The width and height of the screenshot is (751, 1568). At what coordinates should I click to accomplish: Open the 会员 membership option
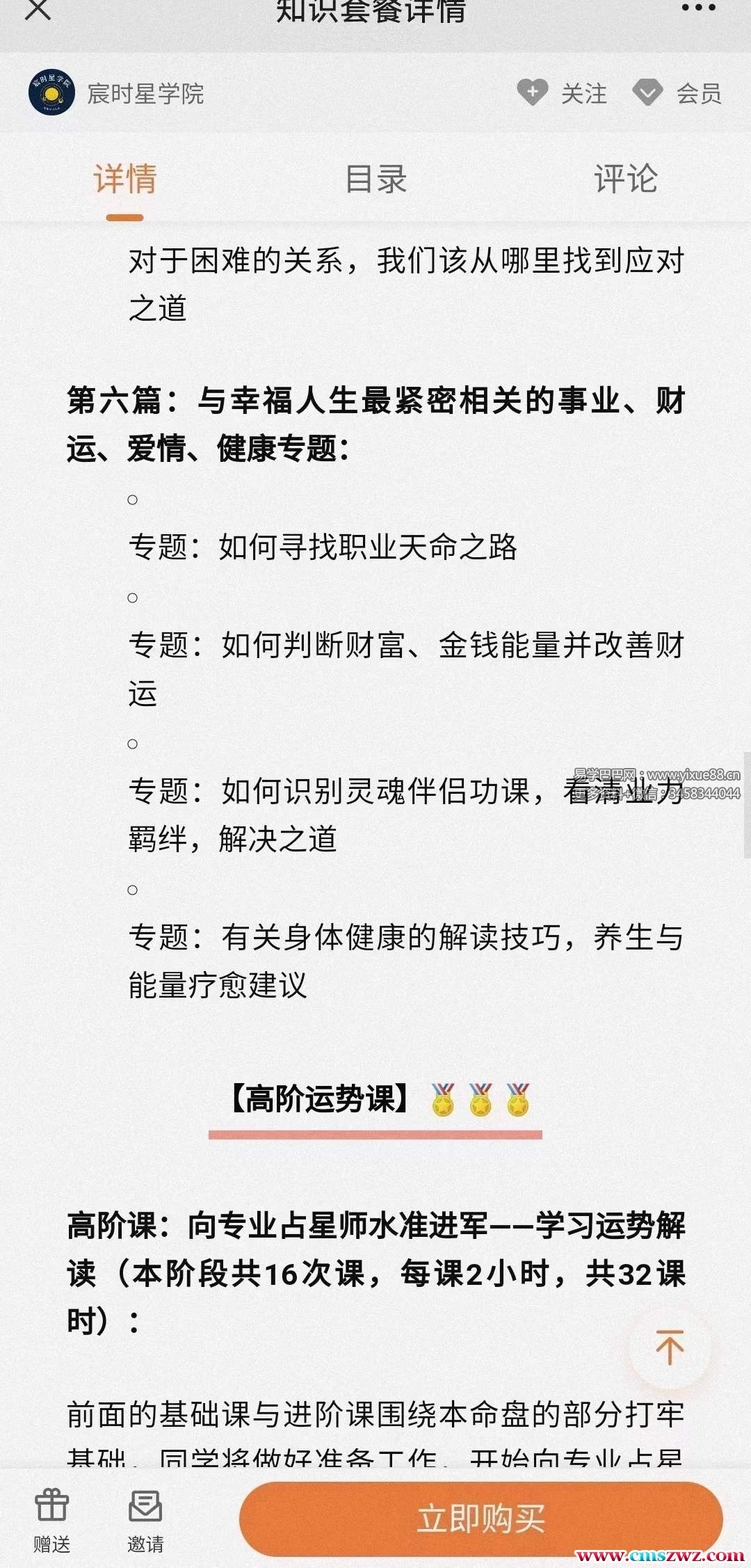coord(677,93)
